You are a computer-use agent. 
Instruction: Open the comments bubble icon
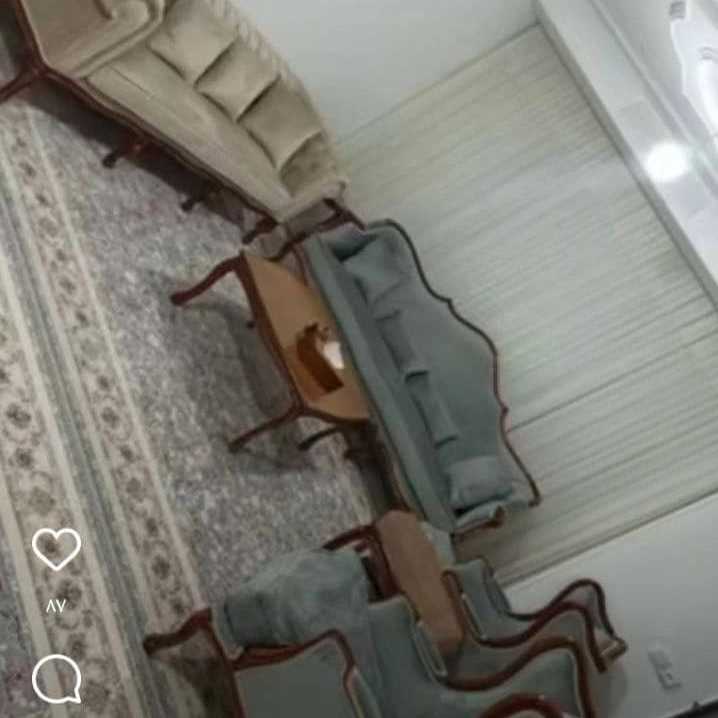point(56,679)
